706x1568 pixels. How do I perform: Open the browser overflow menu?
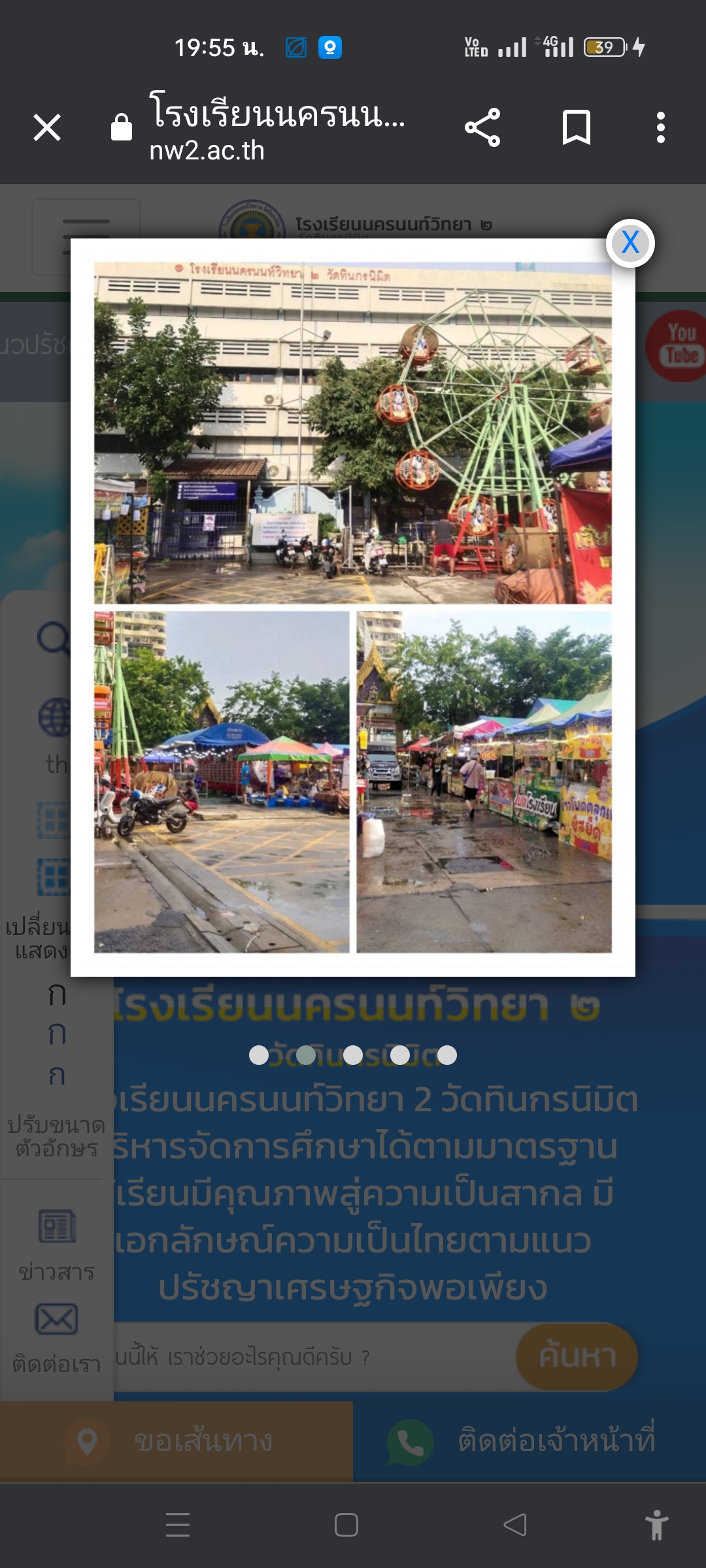tap(661, 127)
